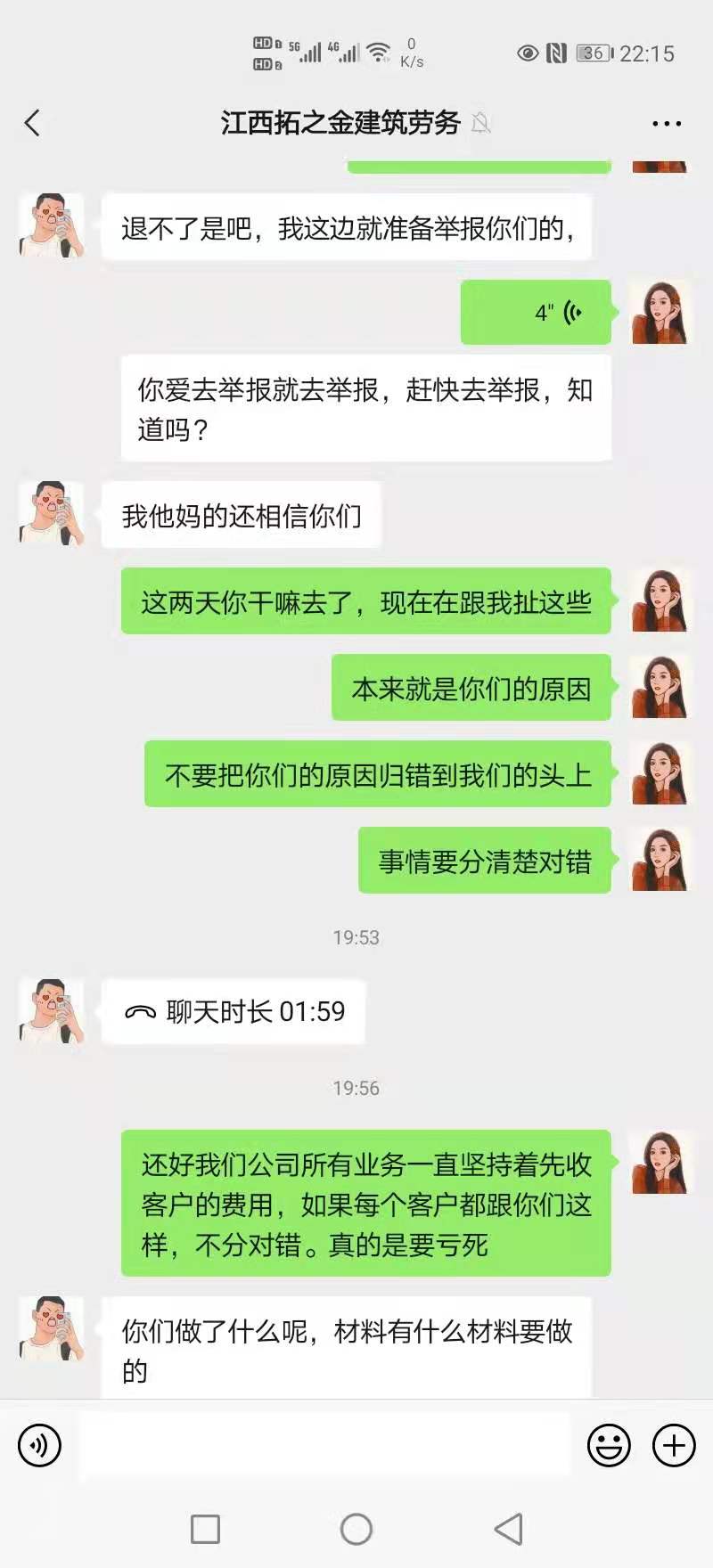Open recent apps with the square button
This screenshot has width=713, height=1568.
click(x=205, y=1530)
